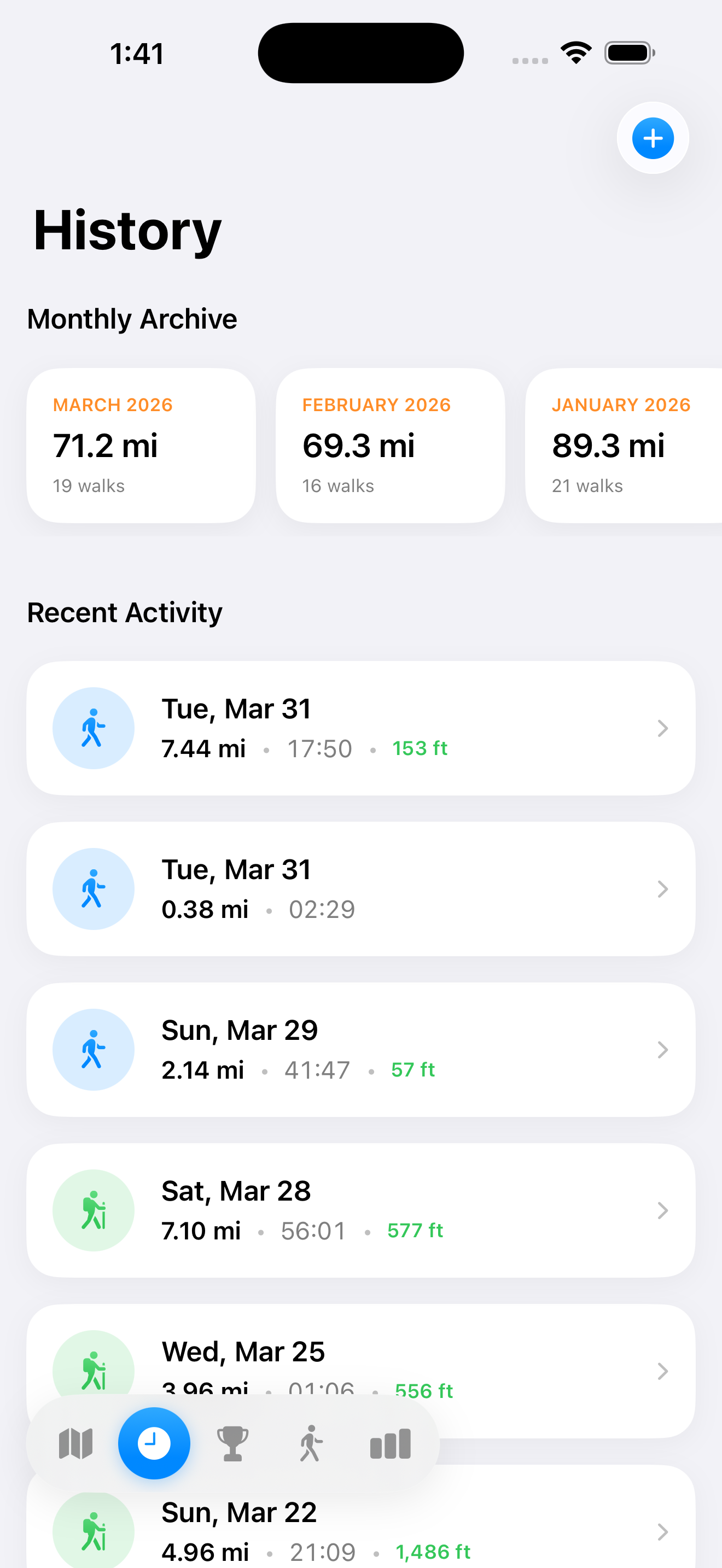This screenshot has width=722, height=1568.
Task: Open the Tue, Mar 31 0.38 mi walk
Action: 360,888
